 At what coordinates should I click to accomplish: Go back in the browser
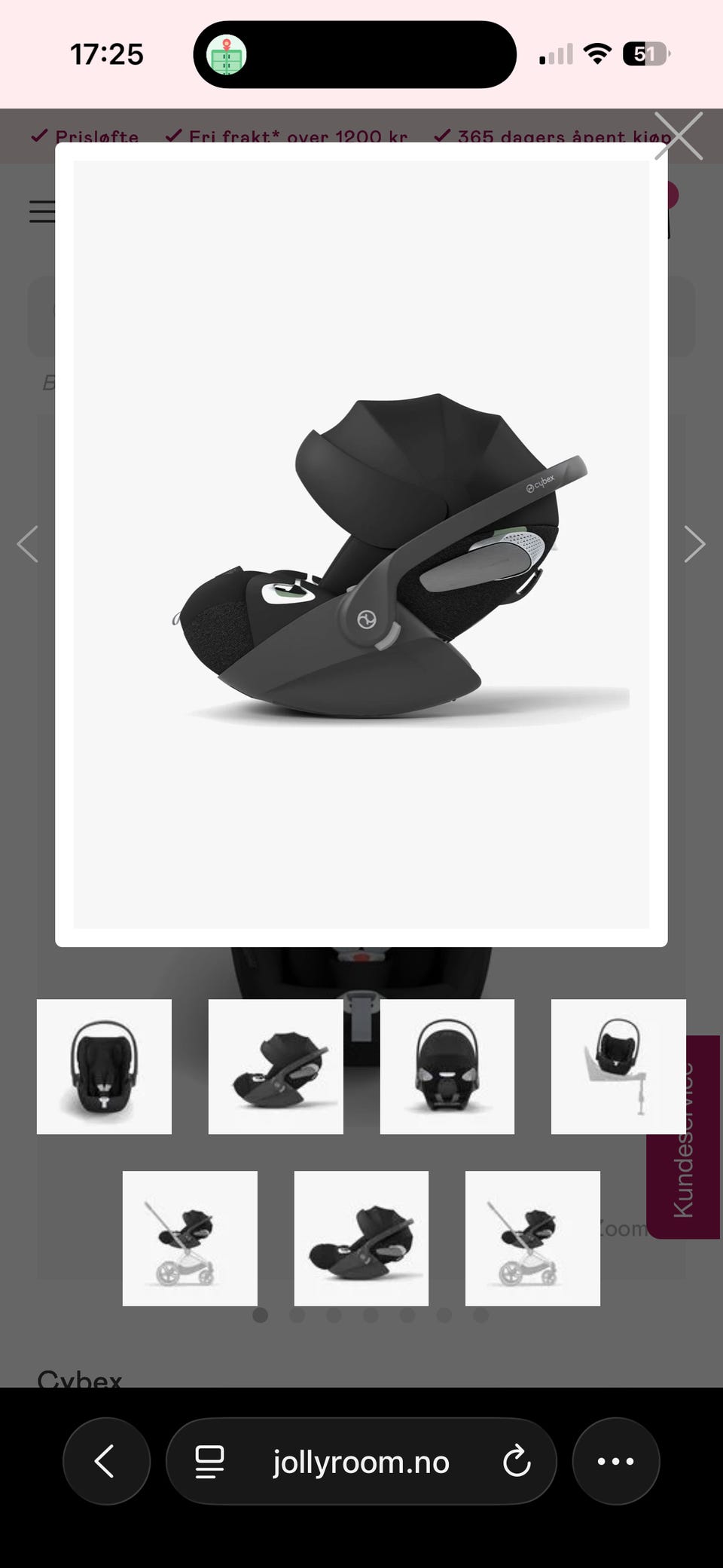click(x=106, y=1461)
